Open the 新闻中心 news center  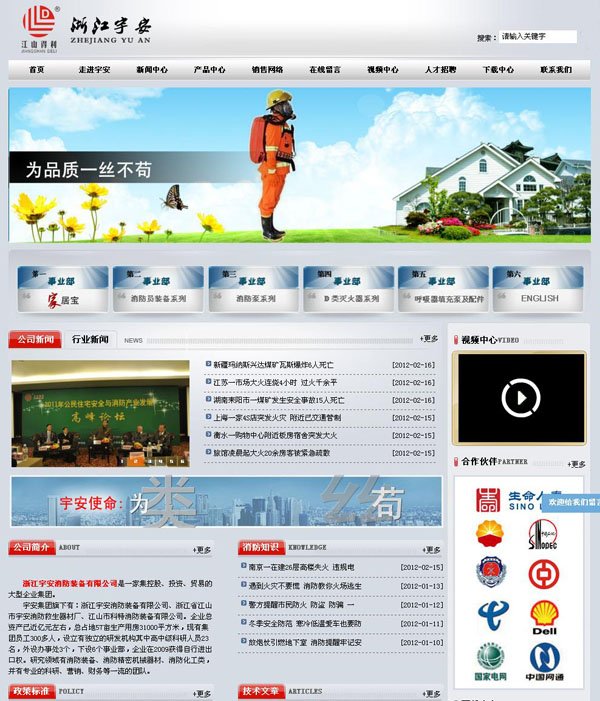click(152, 70)
